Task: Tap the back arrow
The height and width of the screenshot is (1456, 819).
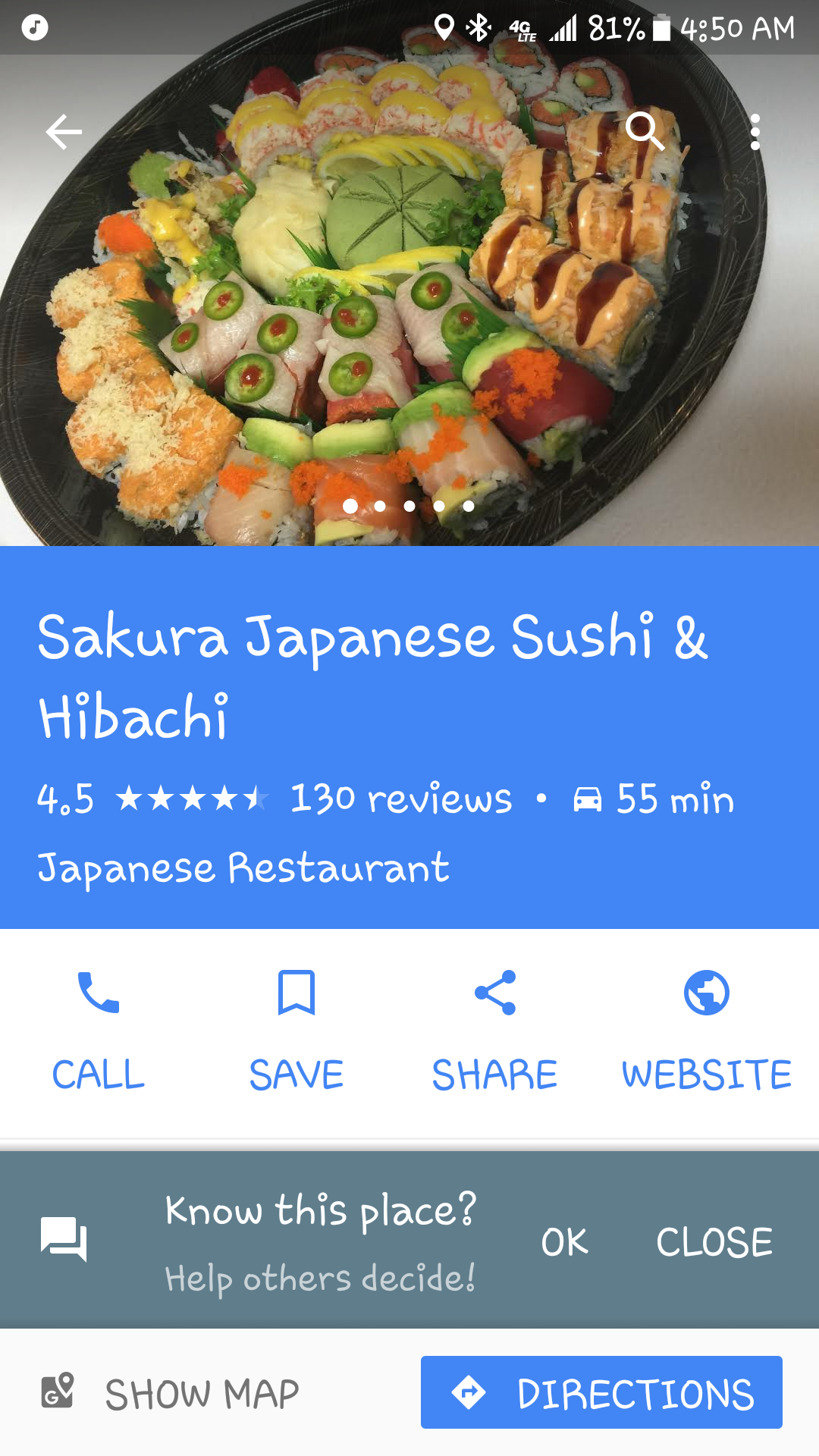Action: pyautogui.click(x=62, y=131)
